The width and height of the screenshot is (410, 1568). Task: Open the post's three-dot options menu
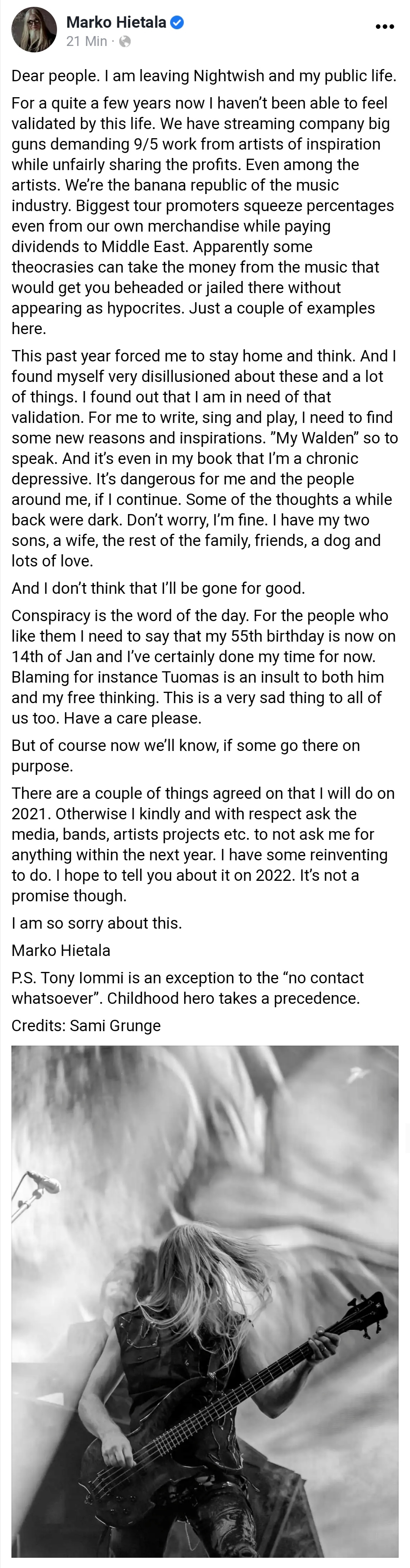point(385,27)
